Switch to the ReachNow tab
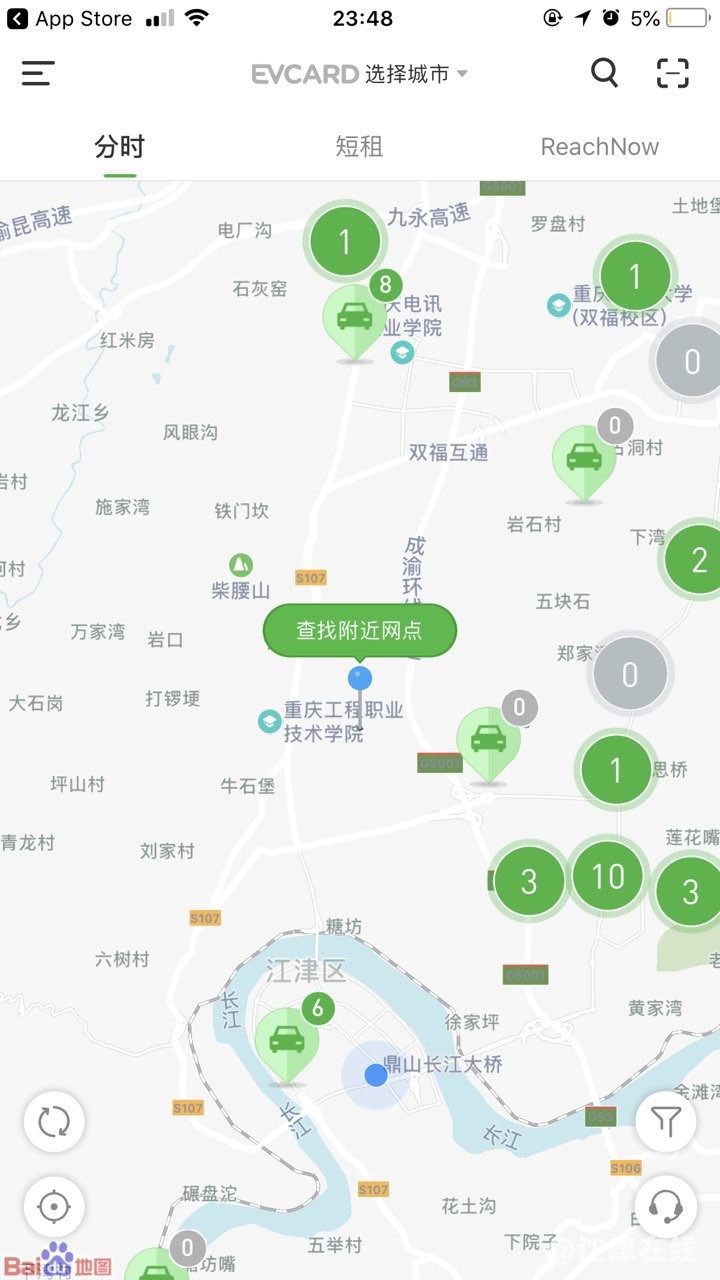Image resolution: width=720 pixels, height=1280 pixels. pos(599,147)
